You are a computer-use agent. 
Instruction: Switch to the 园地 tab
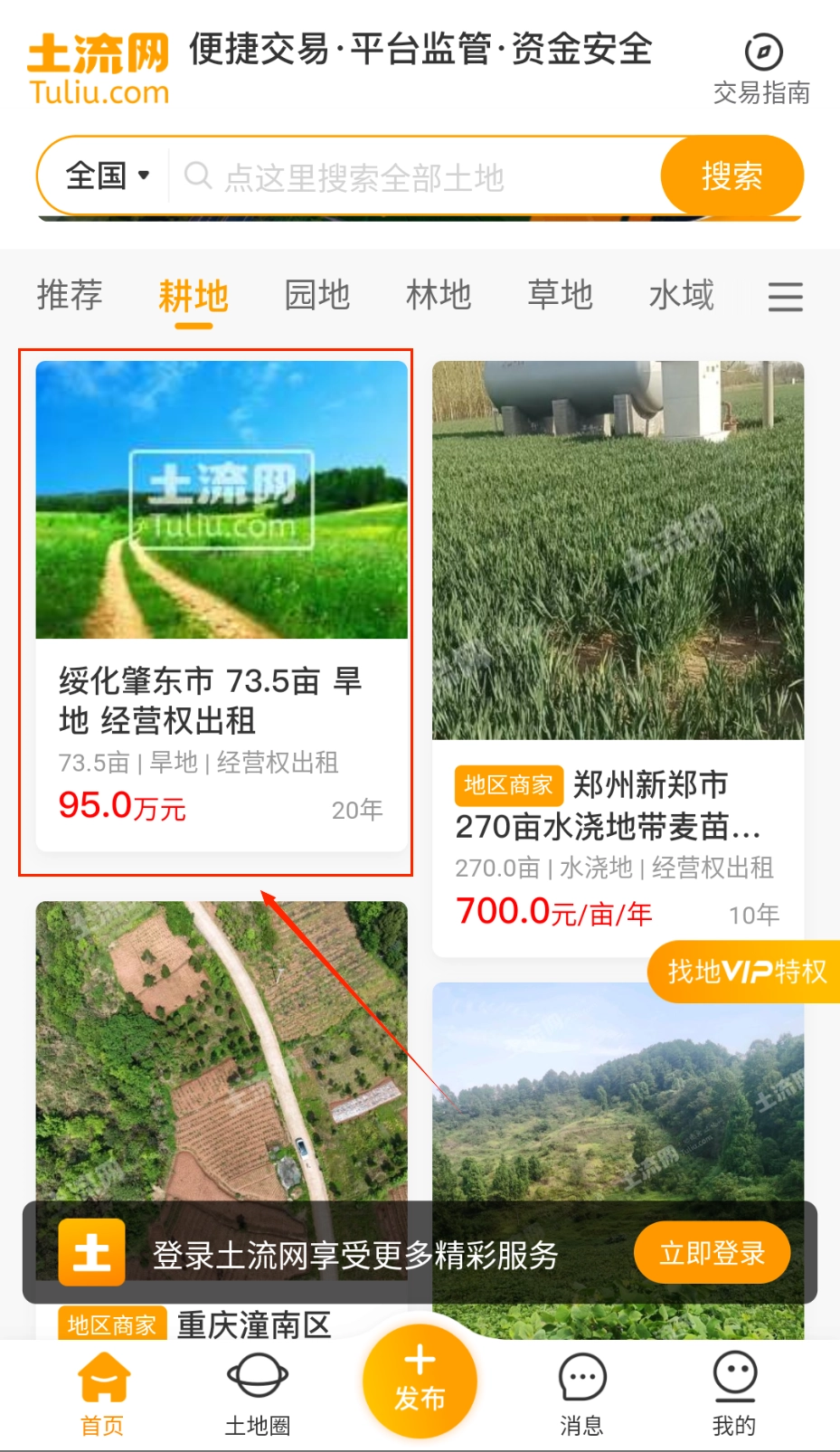tap(316, 295)
